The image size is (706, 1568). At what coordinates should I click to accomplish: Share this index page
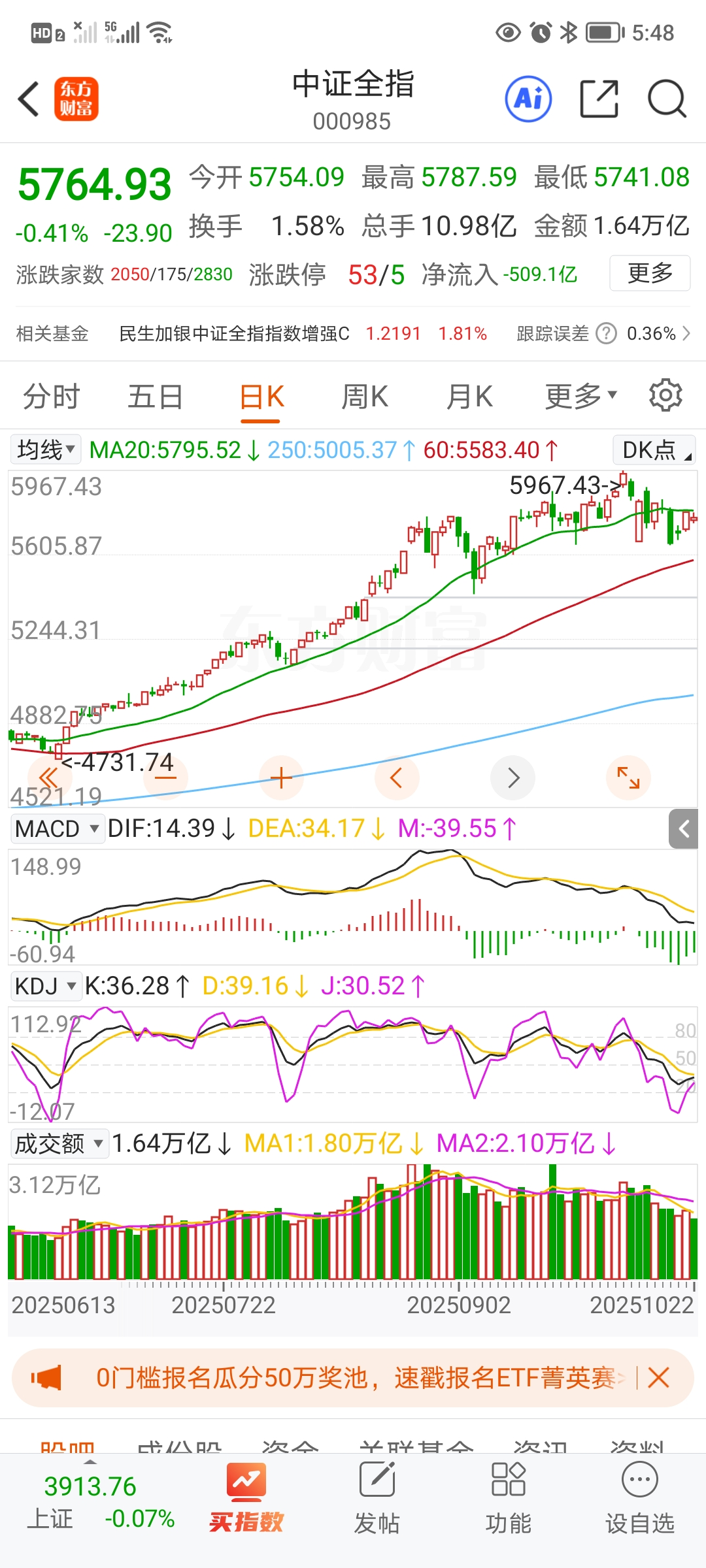point(599,99)
